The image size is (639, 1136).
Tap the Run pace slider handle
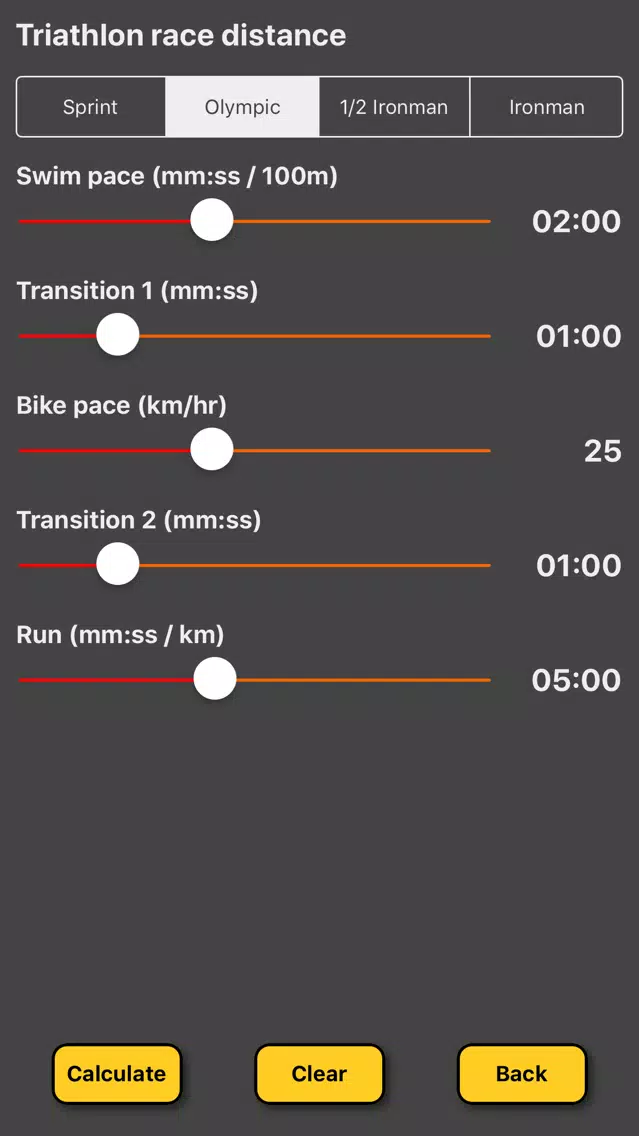tap(214, 679)
